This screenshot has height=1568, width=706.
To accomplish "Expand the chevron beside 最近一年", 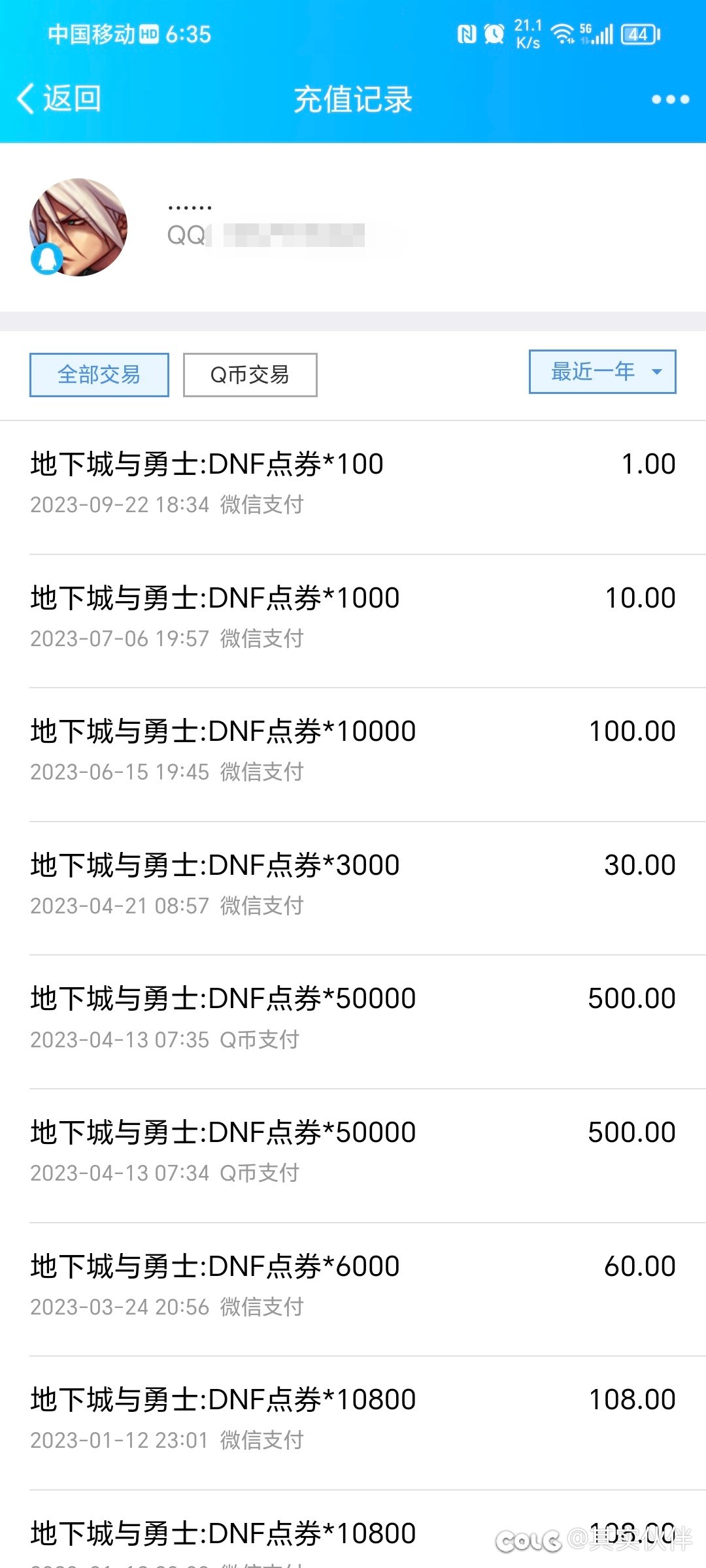I will click(656, 371).
